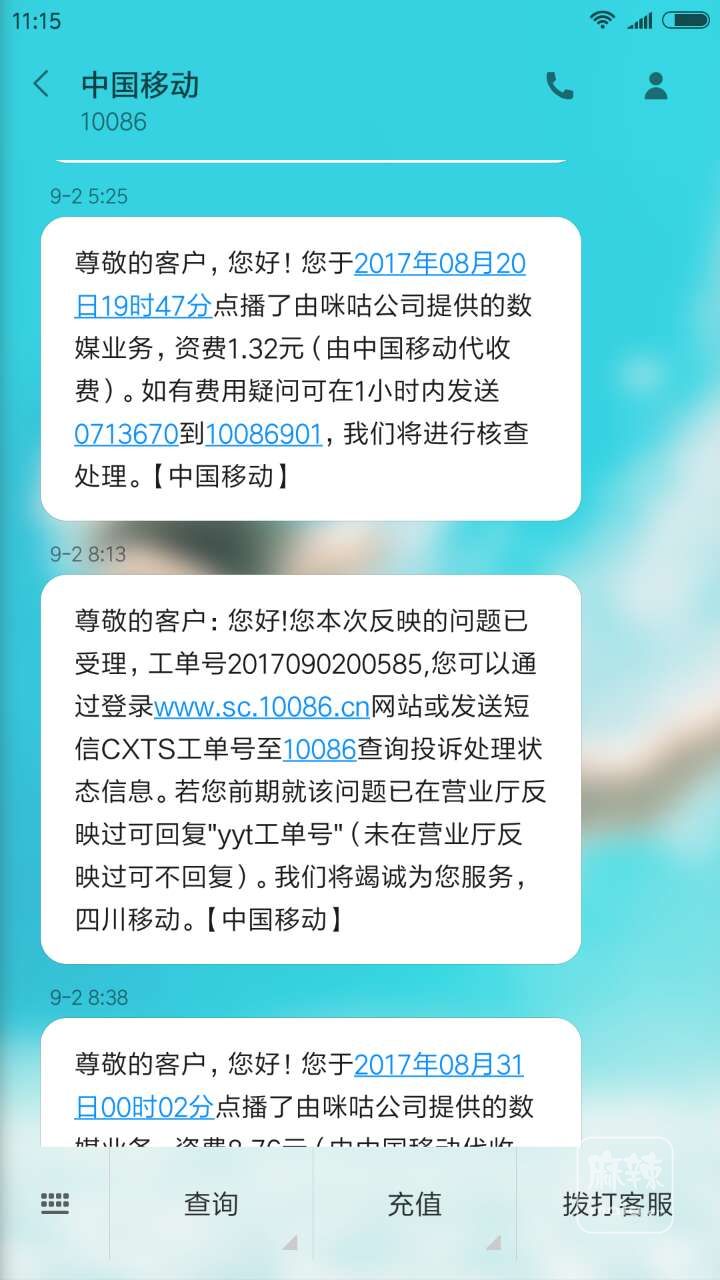This screenshot has height=1280, width=720.
Task: Open the 充值 menu
Action: pyautogui.click(x=414, y=1204)
